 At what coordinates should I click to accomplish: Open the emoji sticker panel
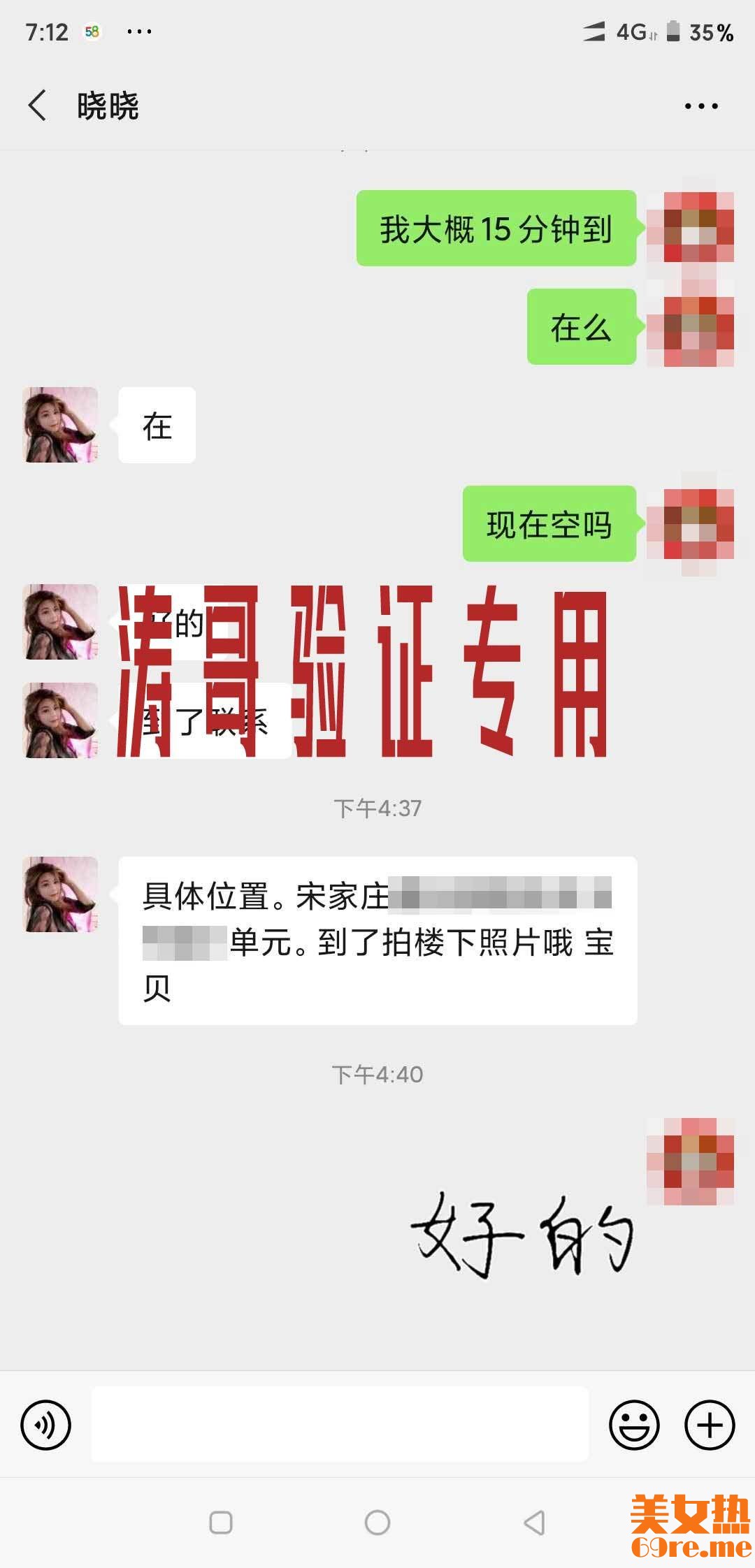click(634, 1425)
